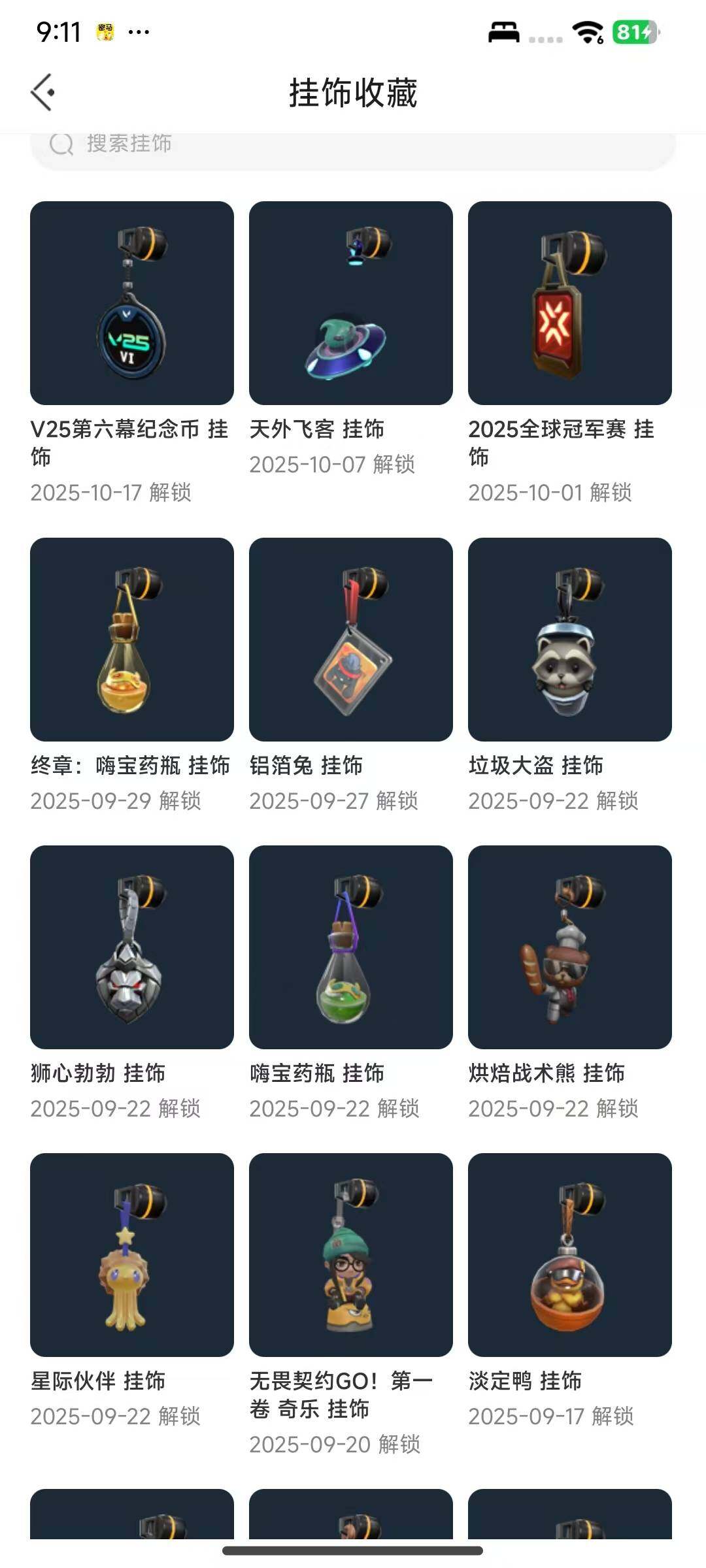
Task: Open the 天外飞客 挂饰 card
Action: tap(351, 303)
